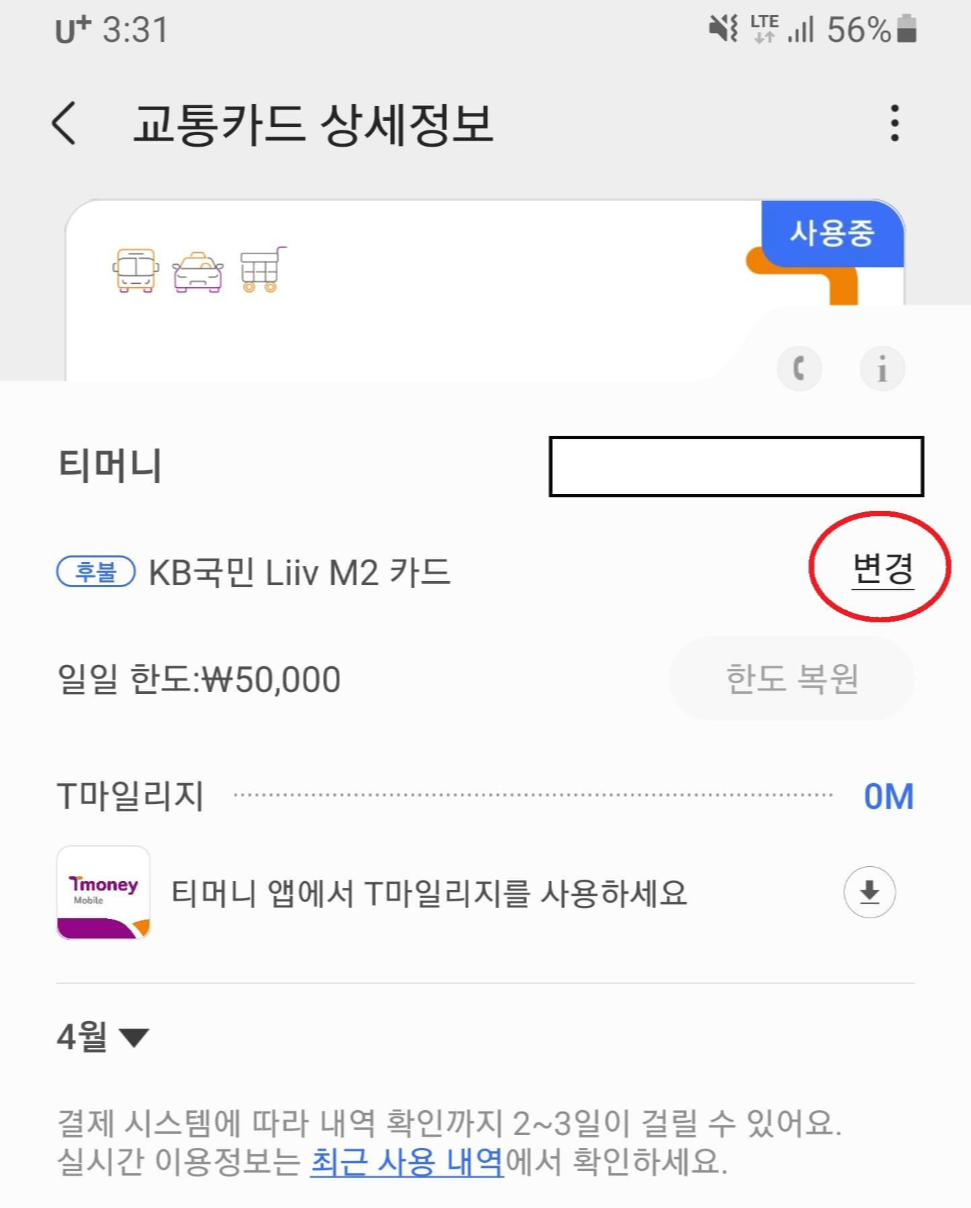
Task: Tap the input box next to 티머니
Action: (737, 468)
